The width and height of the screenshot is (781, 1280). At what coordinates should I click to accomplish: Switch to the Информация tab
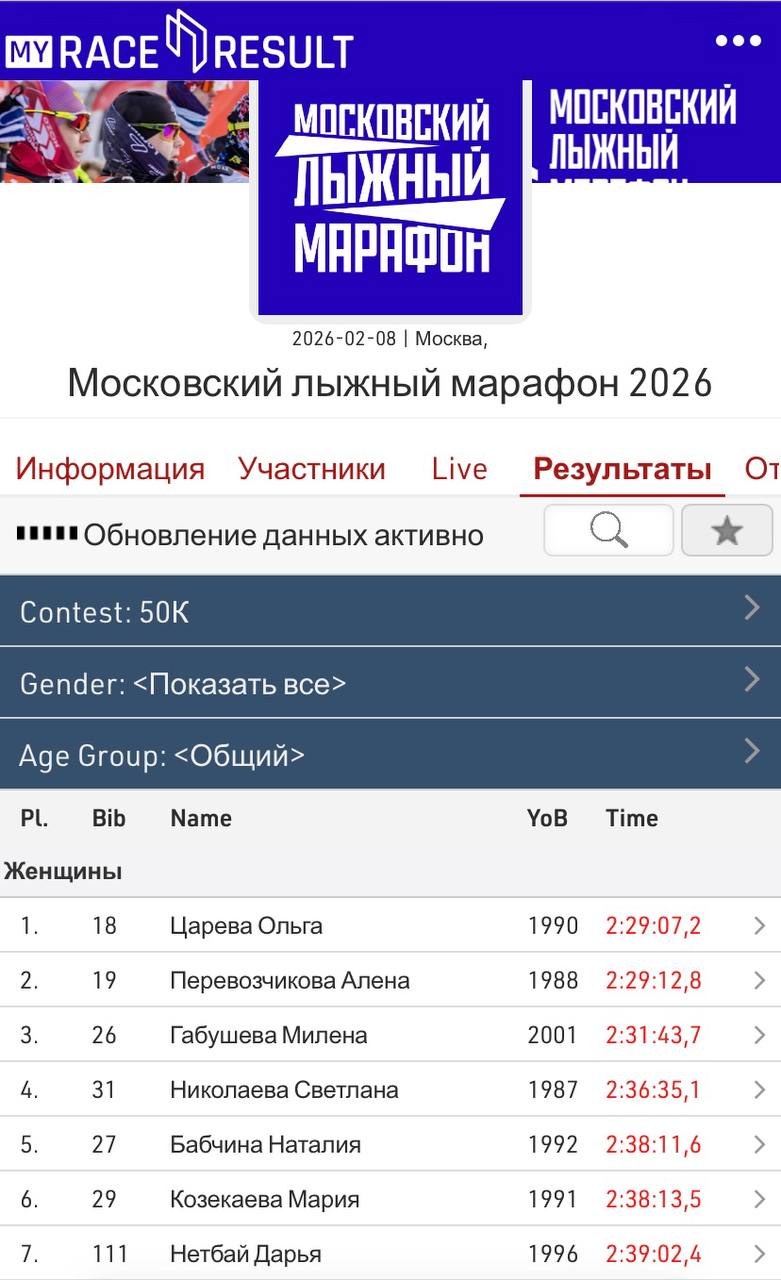(110, 469)
